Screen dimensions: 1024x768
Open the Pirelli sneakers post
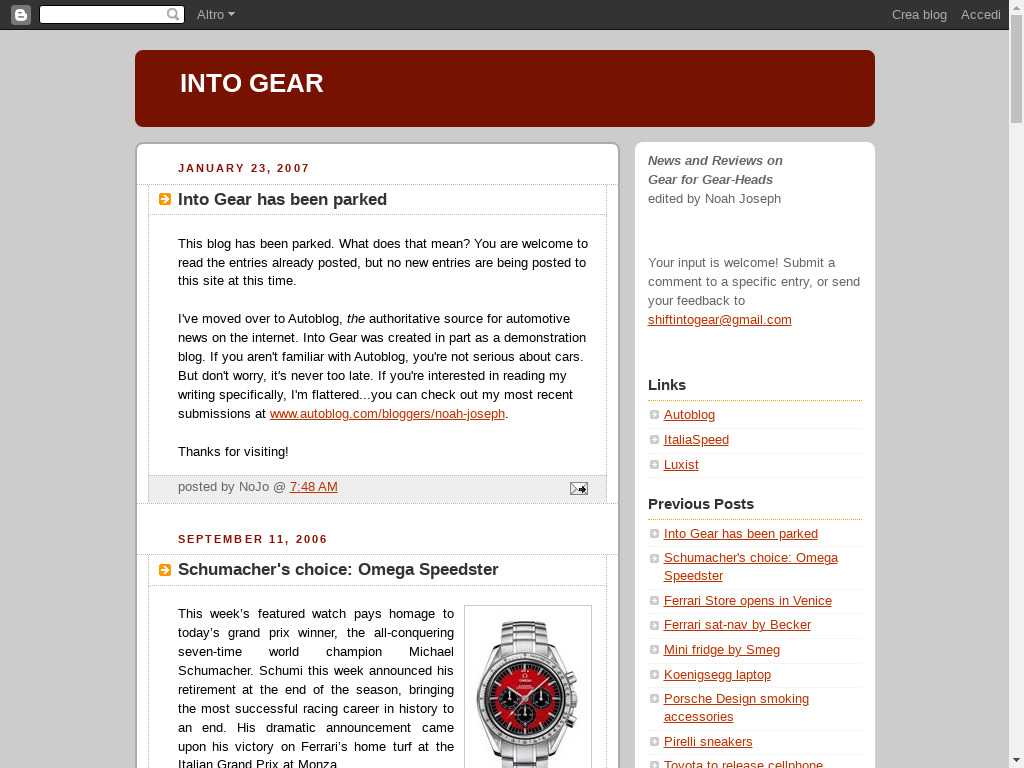tap(707, 741)
